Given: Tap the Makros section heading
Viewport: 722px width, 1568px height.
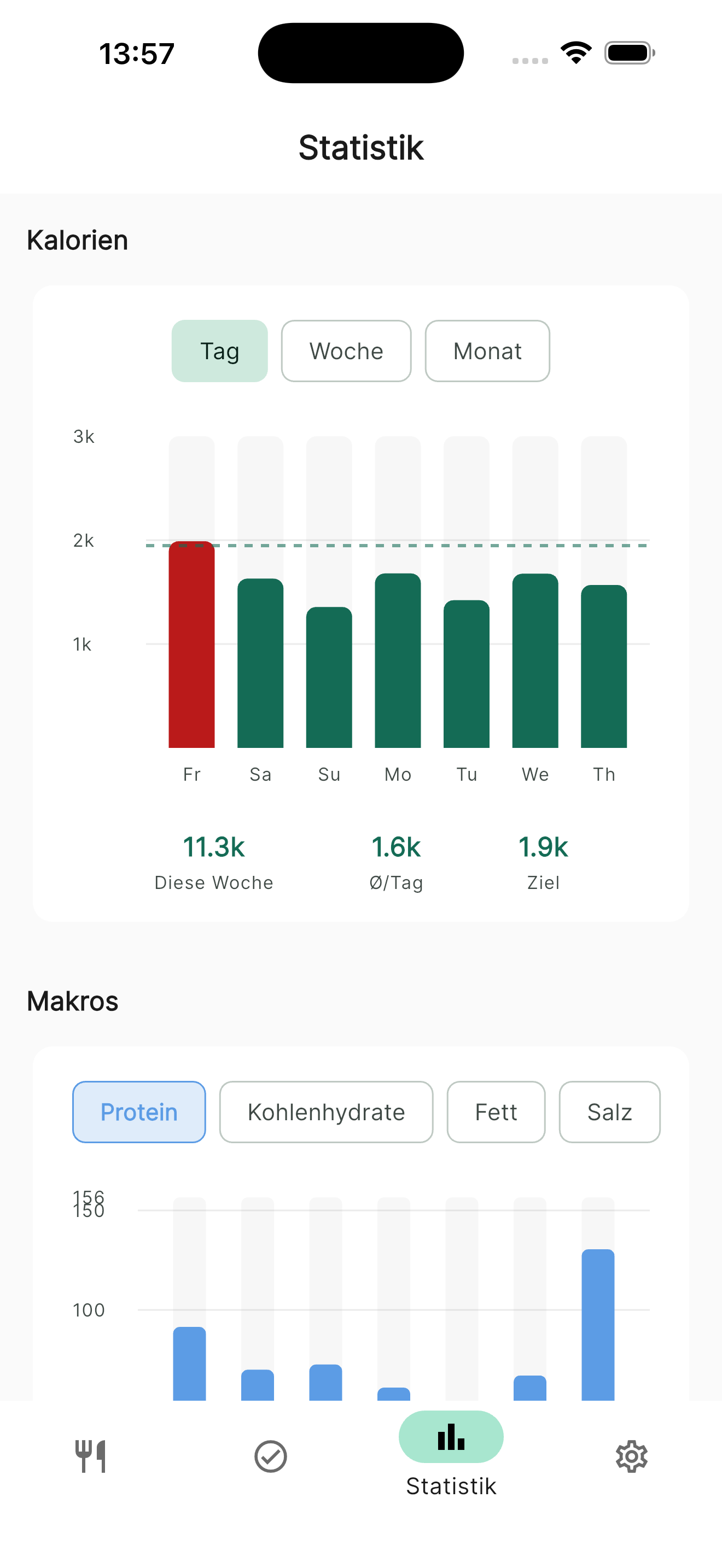Looking at the screenshot, I should [x=72, y=1001].
